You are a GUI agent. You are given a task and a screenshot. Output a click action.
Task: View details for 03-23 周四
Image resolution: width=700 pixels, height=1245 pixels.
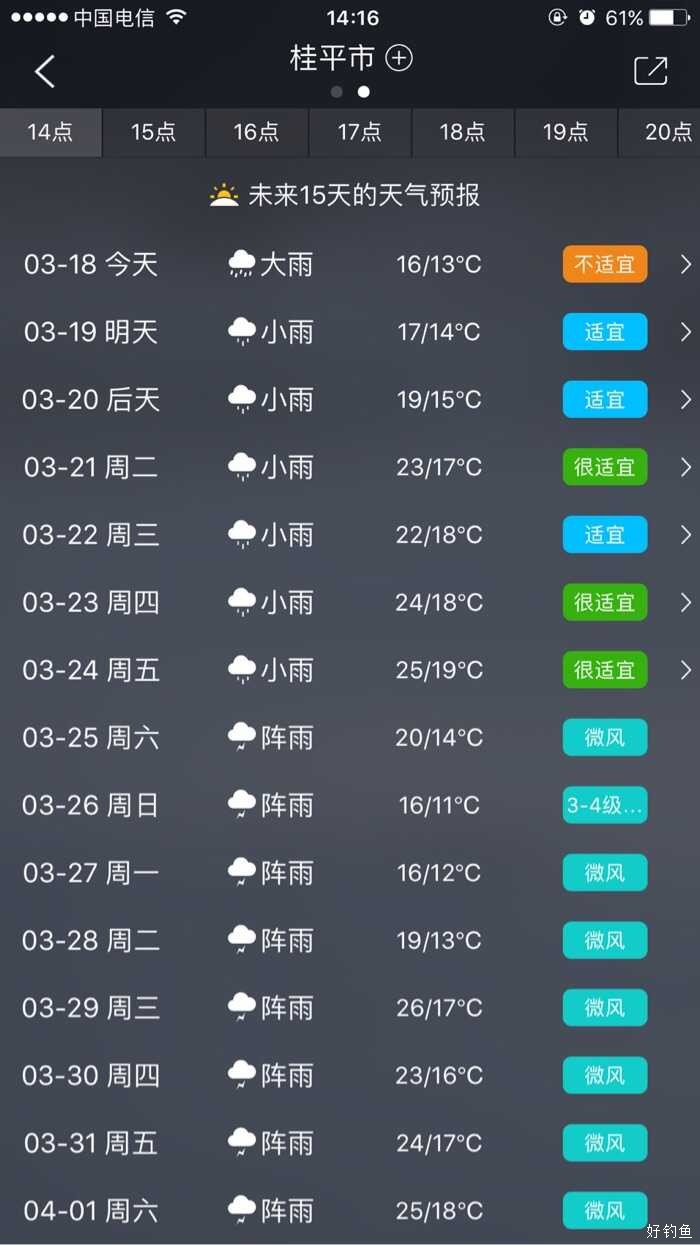[350, 602]
